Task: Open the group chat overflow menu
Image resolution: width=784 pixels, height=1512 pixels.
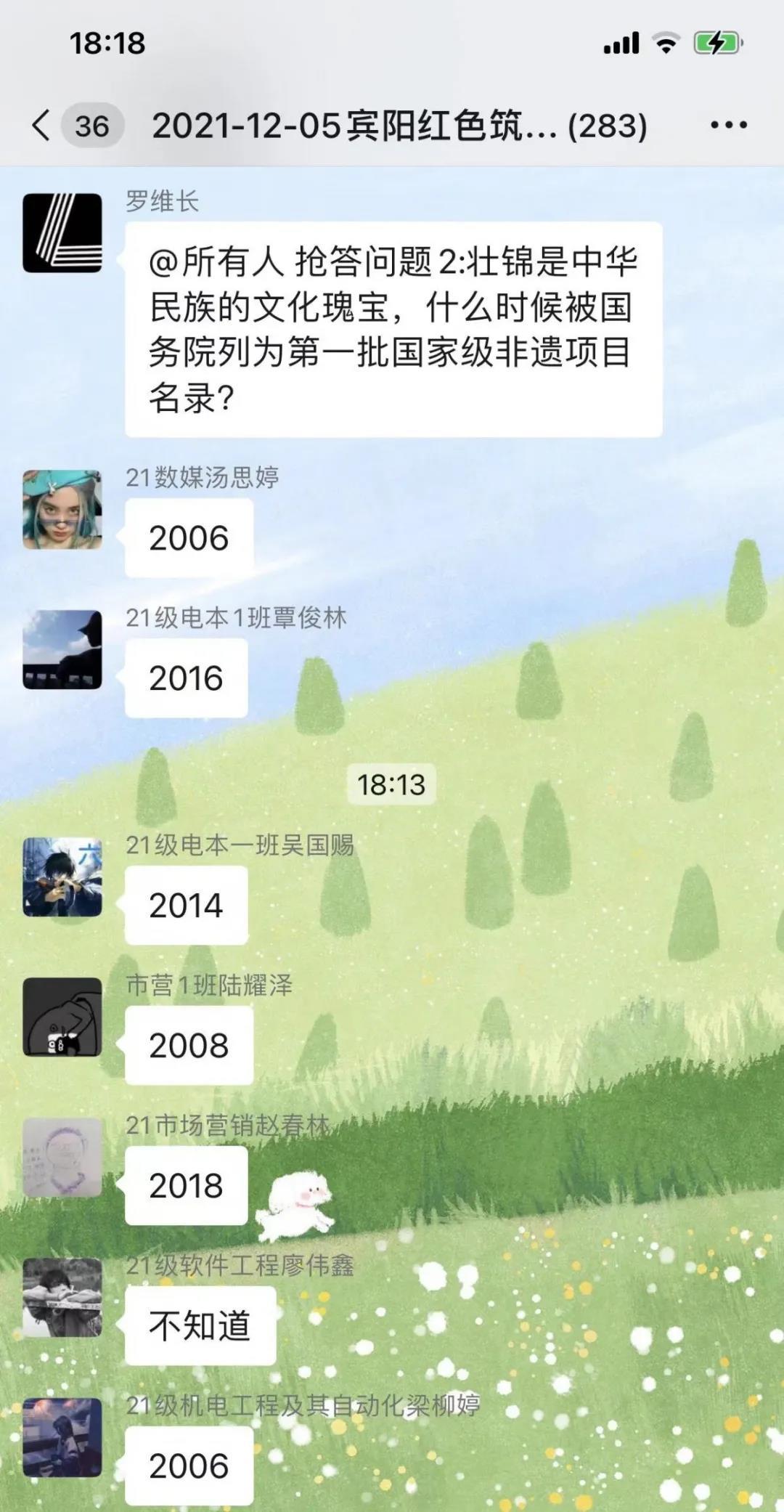Action: point(728,126)
